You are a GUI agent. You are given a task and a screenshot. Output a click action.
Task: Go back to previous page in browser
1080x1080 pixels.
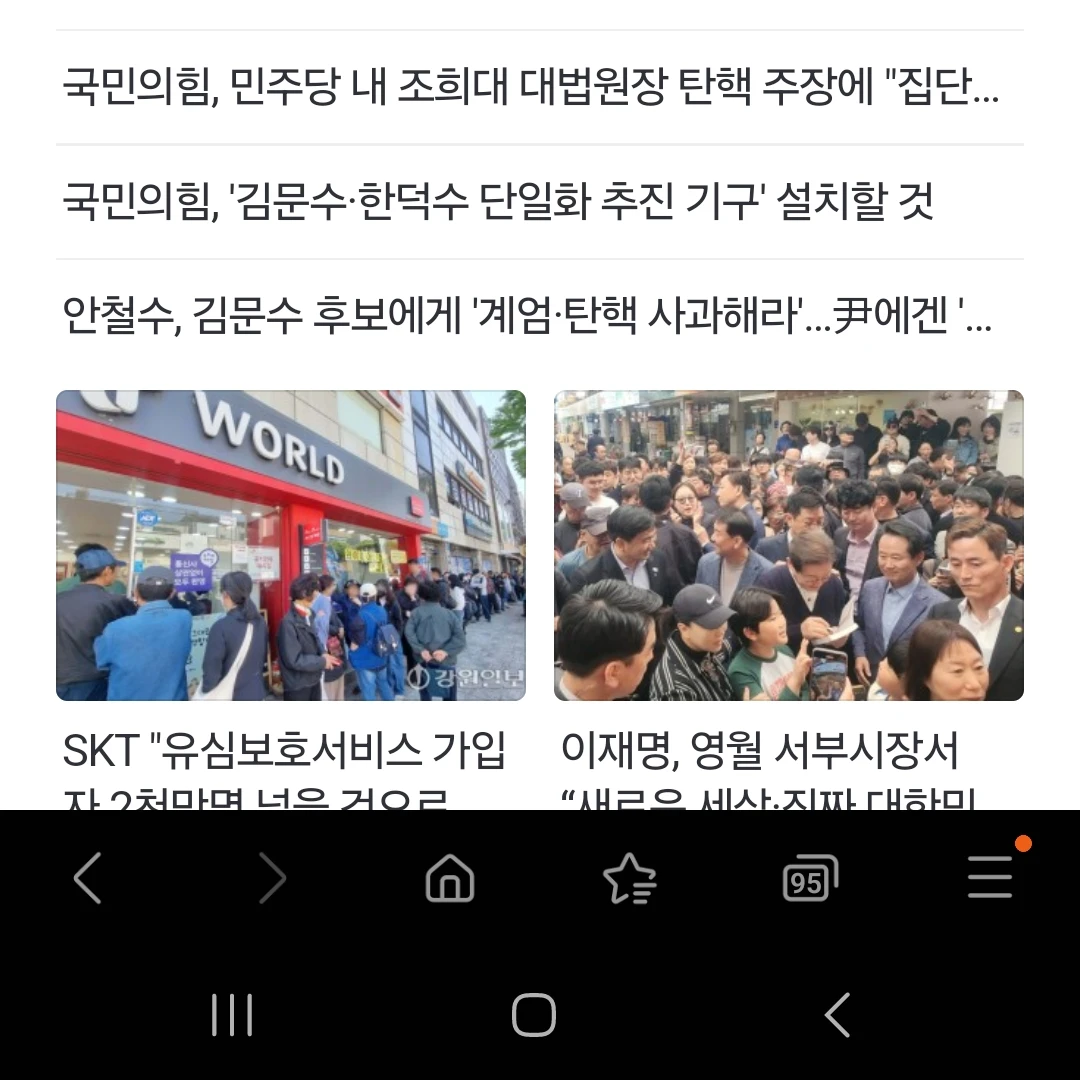pos(88,879)
